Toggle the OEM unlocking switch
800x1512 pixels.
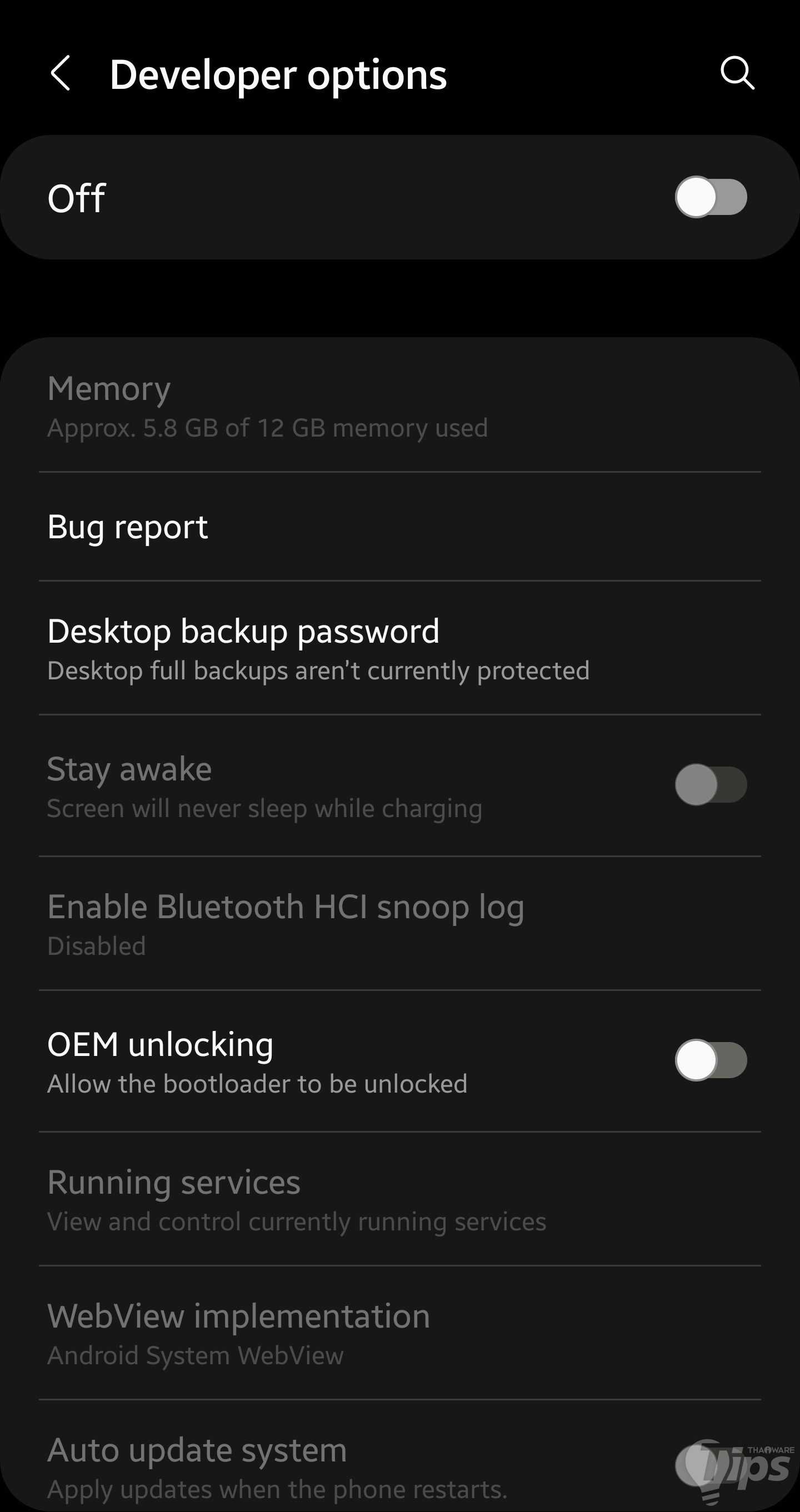[710, 1060]
